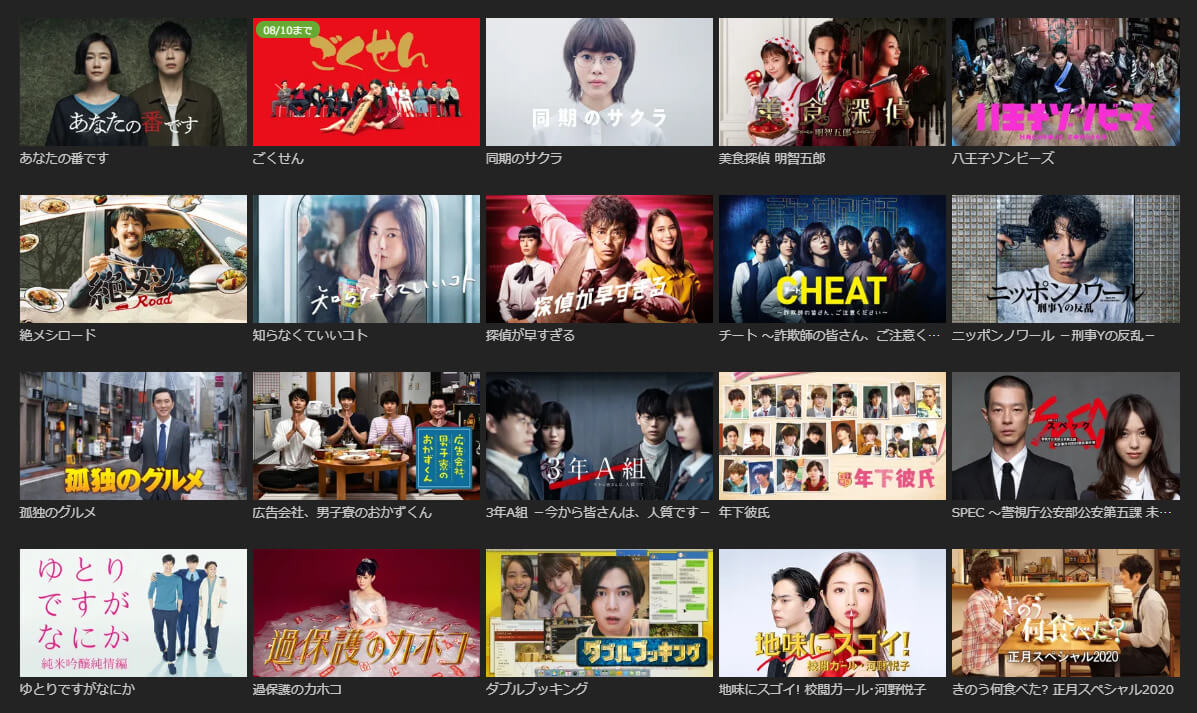
Task: Open the 八王子ゾンビーズ tile
Action: [1065, 82]
